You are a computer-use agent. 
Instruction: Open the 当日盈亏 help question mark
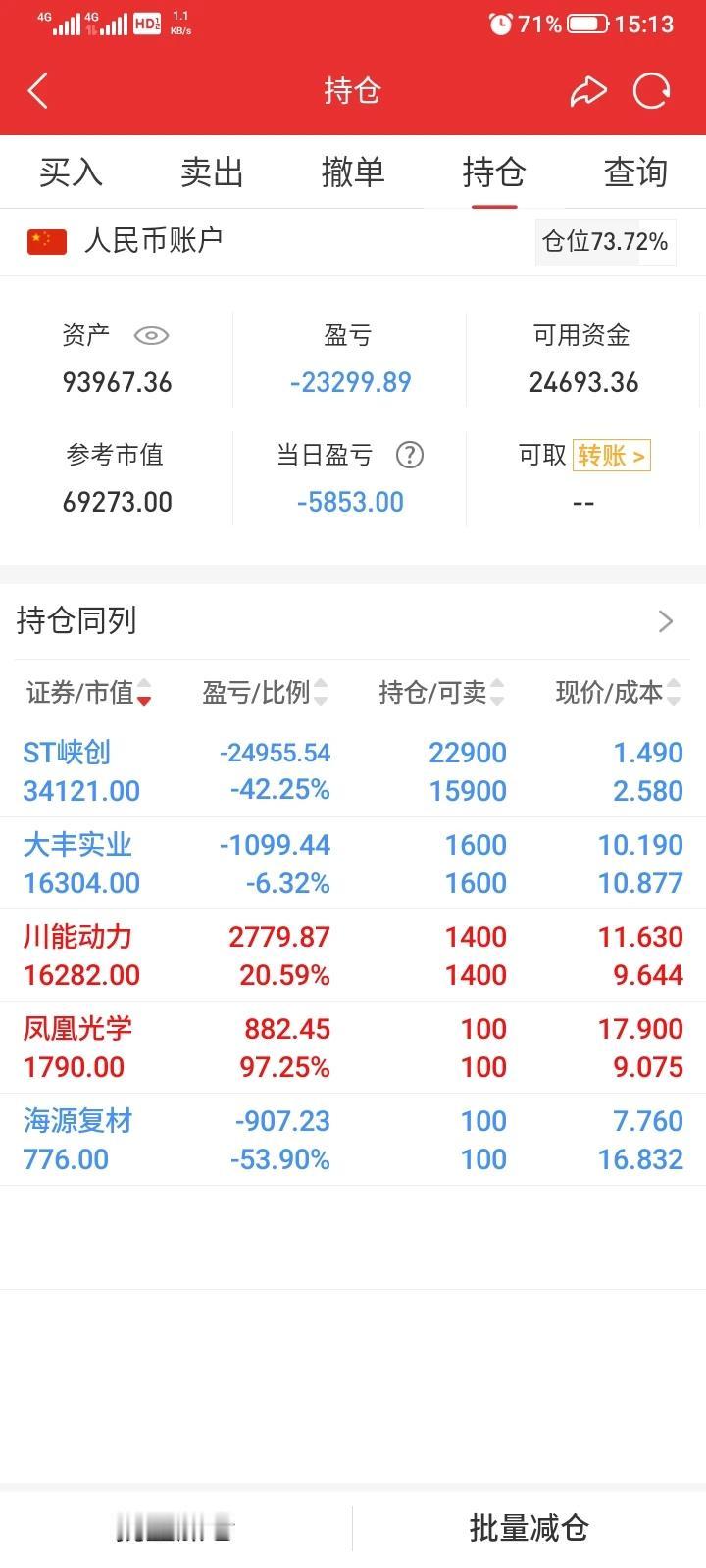[410, 455]
